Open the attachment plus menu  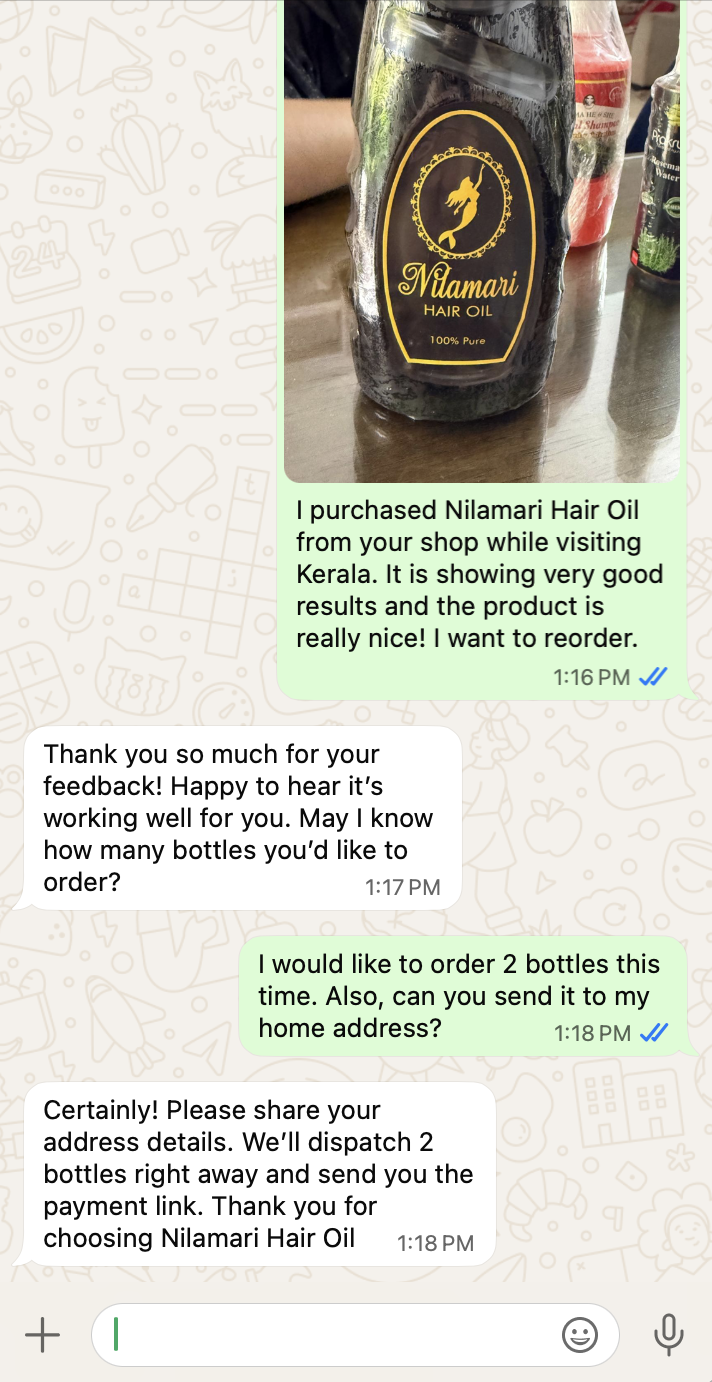pyautogui.click(x=42, y=1335)
